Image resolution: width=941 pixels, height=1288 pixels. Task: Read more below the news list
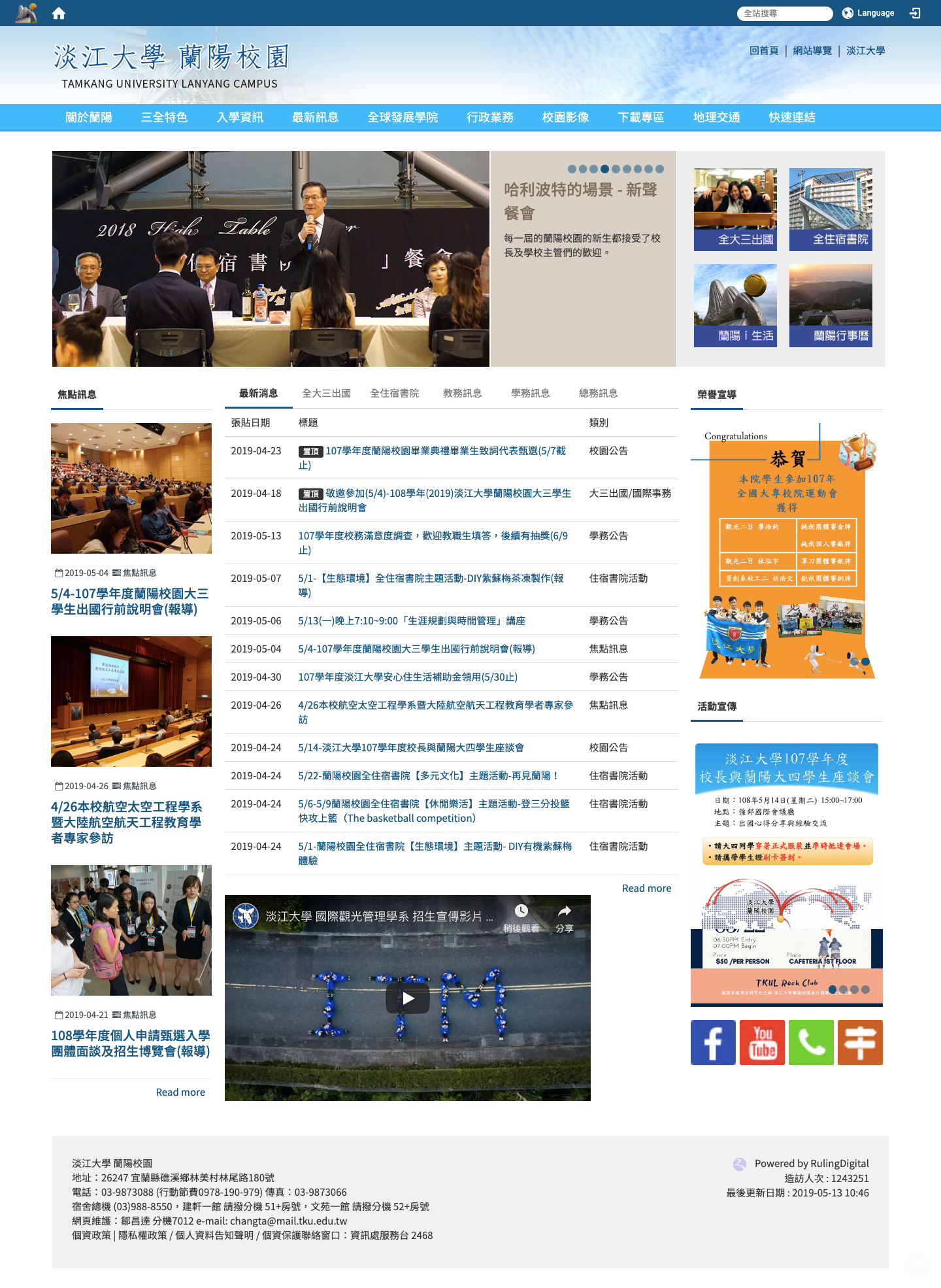coord(646,888)
